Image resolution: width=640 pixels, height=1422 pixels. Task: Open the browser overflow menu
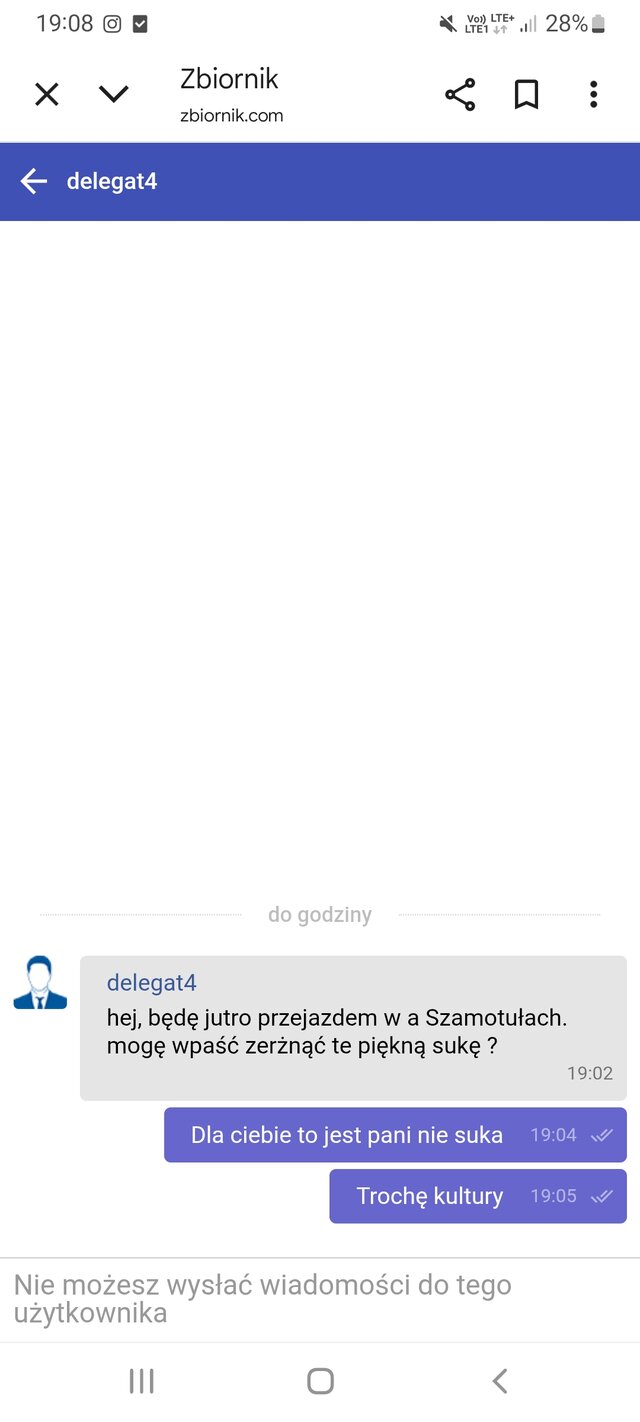(593, 95)
